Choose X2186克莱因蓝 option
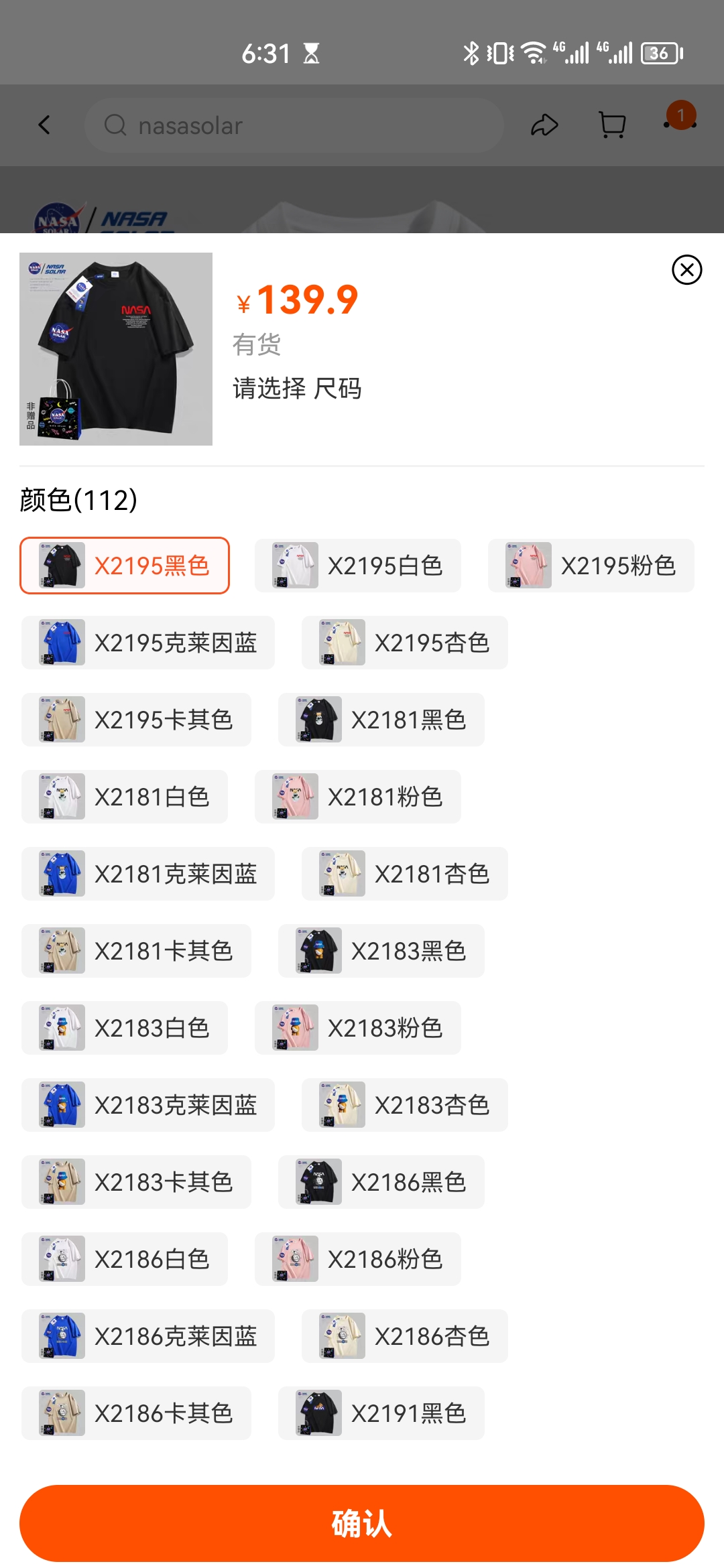This screenshot has width=724, height=1568. pos(148,1336)
